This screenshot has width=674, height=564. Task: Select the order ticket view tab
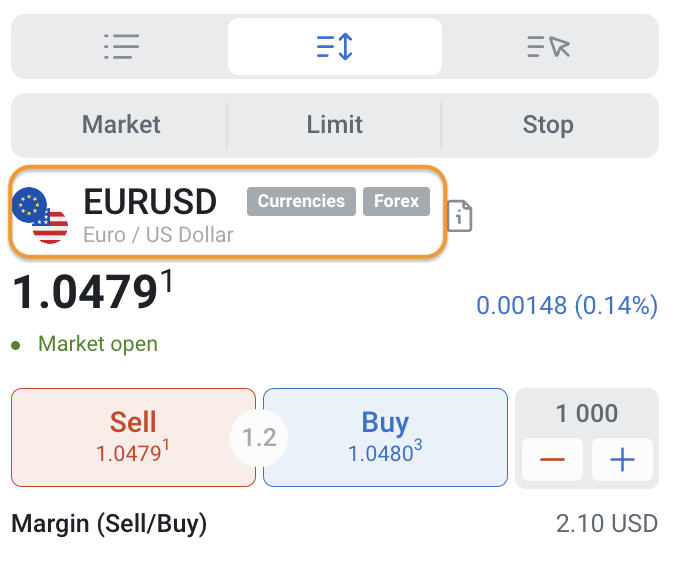click(335, 46)
